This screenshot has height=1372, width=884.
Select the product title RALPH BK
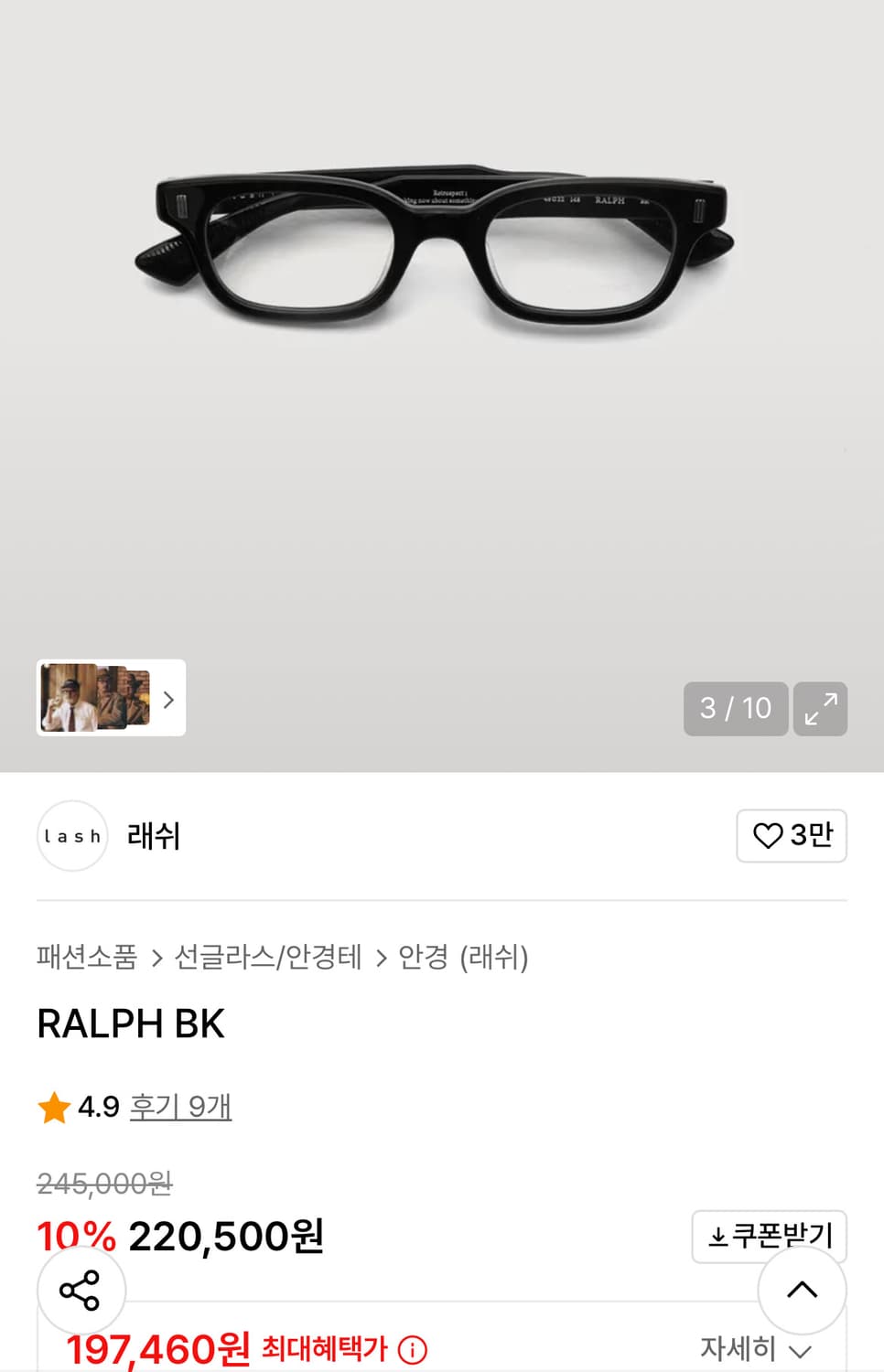(130, 1024)
